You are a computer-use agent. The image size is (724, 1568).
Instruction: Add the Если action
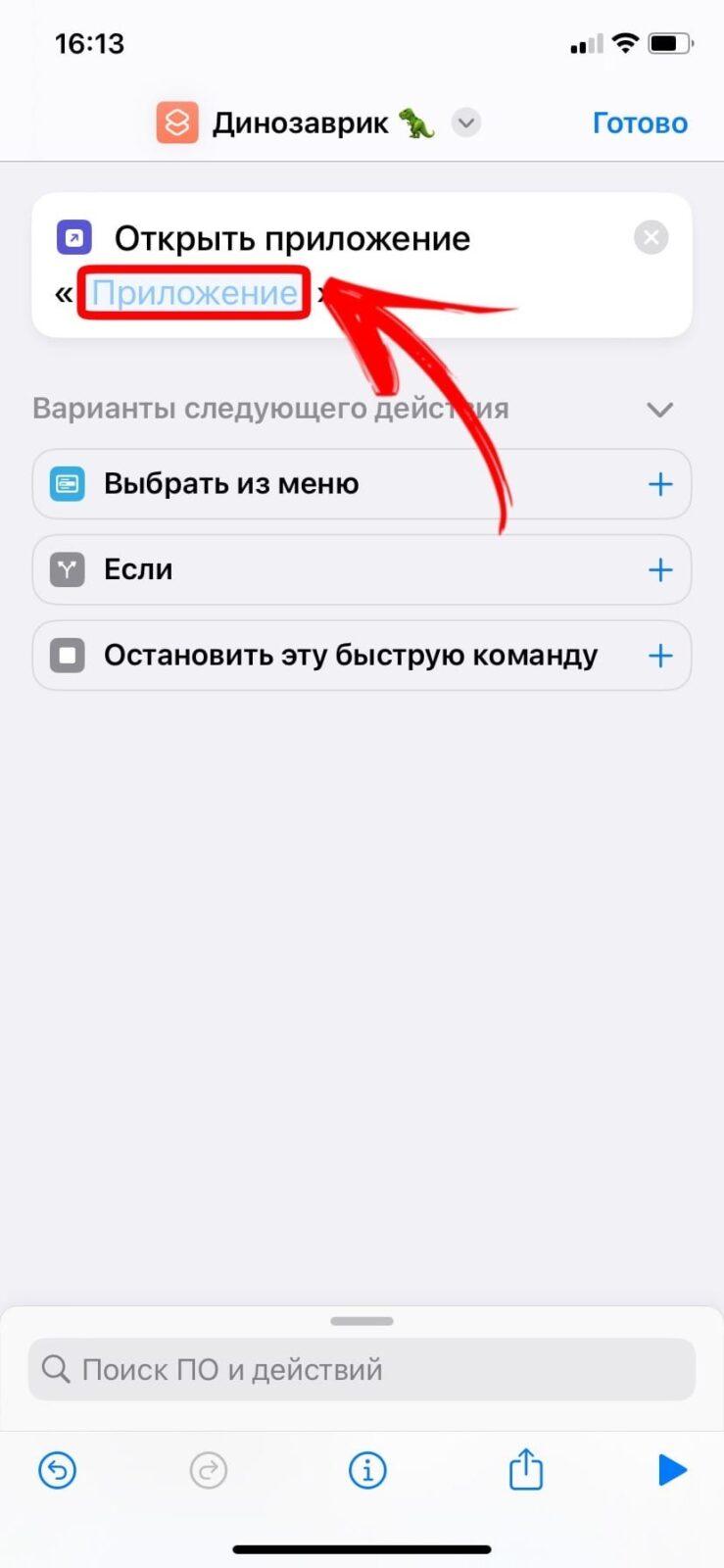[x=660, y=569]
